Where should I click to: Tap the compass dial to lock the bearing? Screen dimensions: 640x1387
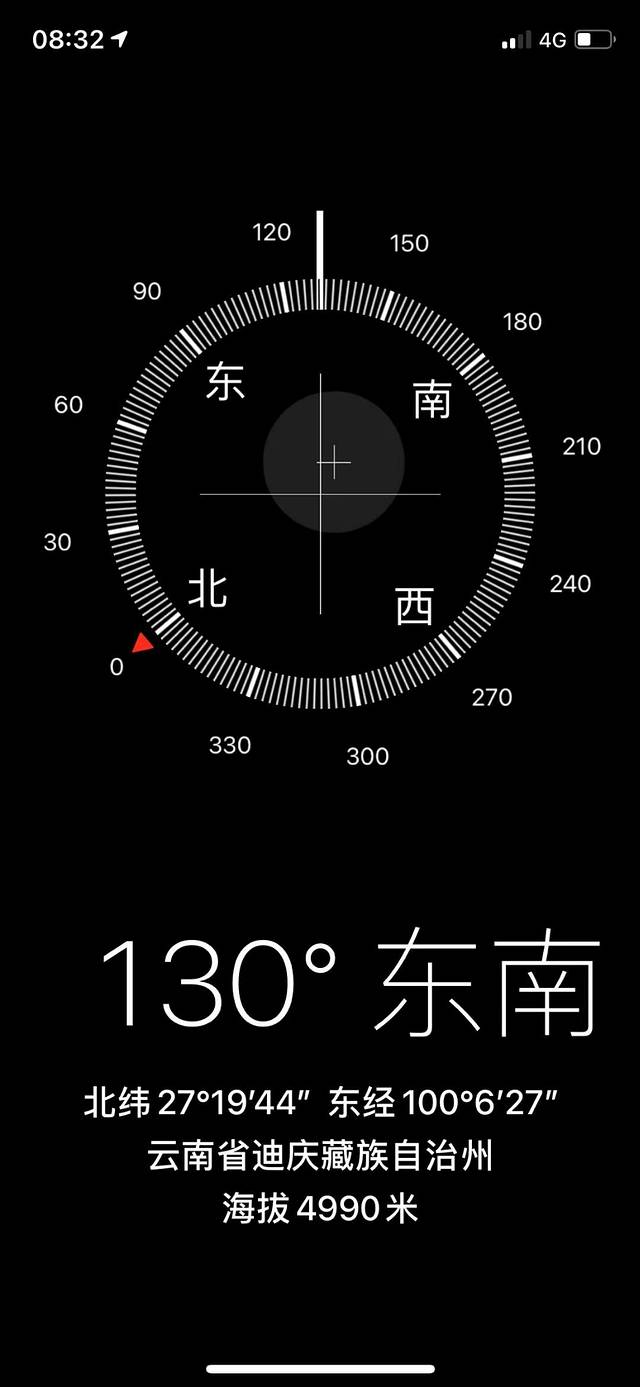tap(320, 493)
